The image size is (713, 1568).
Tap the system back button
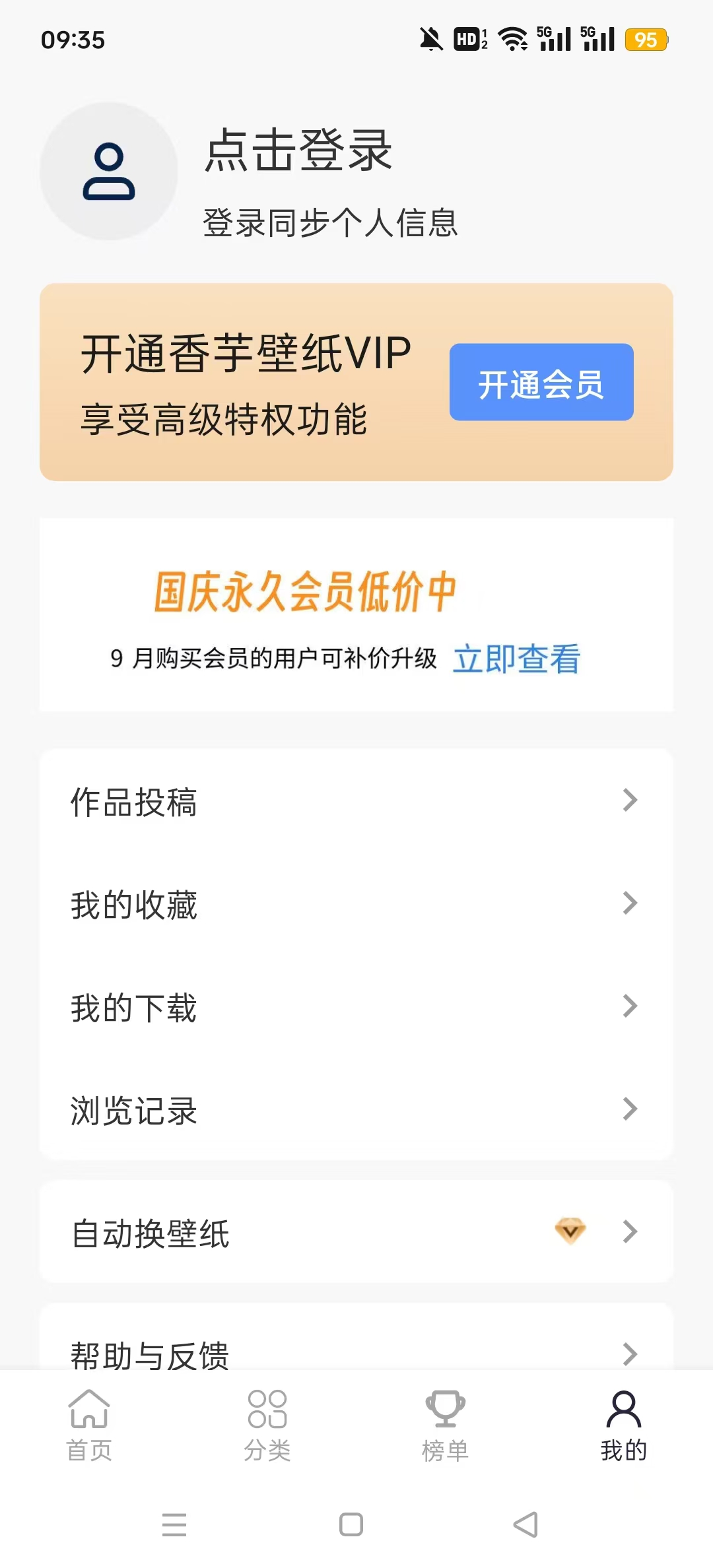(x=526, y=1524)
